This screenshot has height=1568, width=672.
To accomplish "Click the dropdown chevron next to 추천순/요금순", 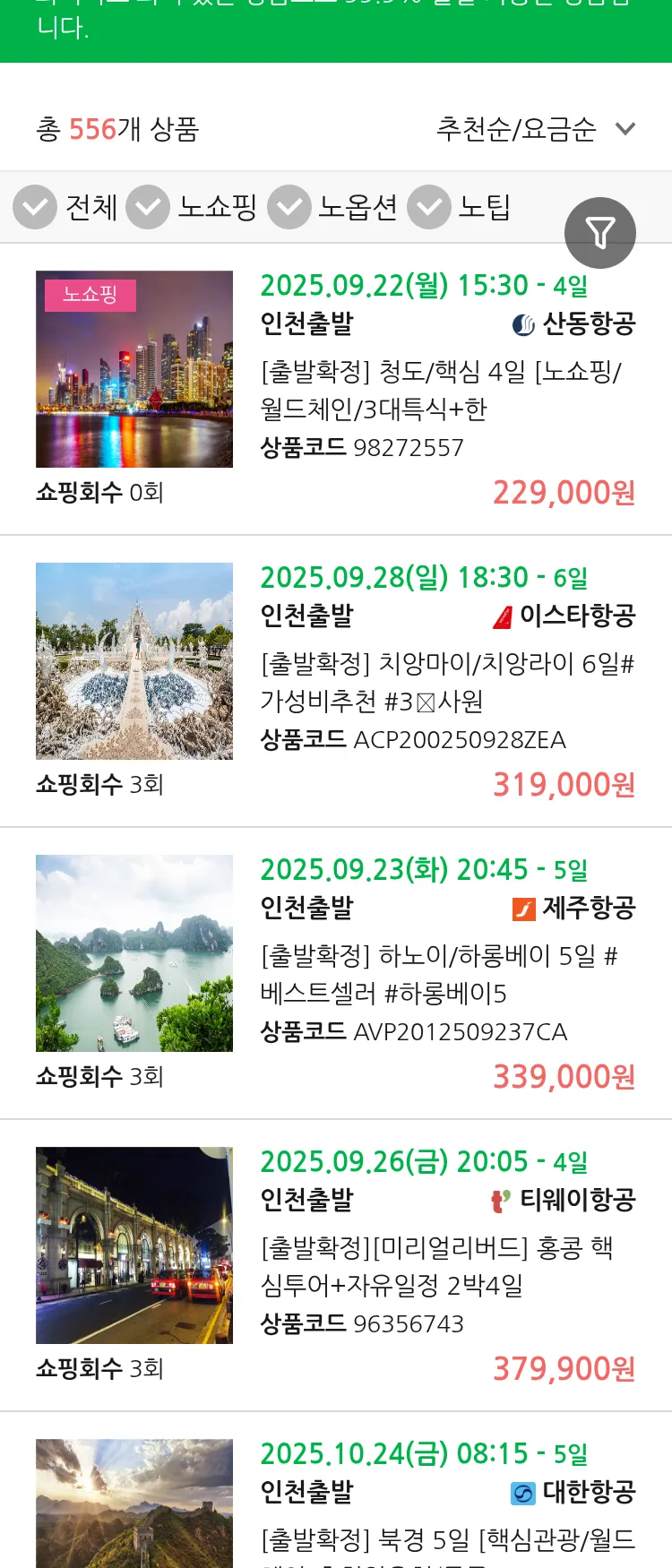I will tap(625, 128).
